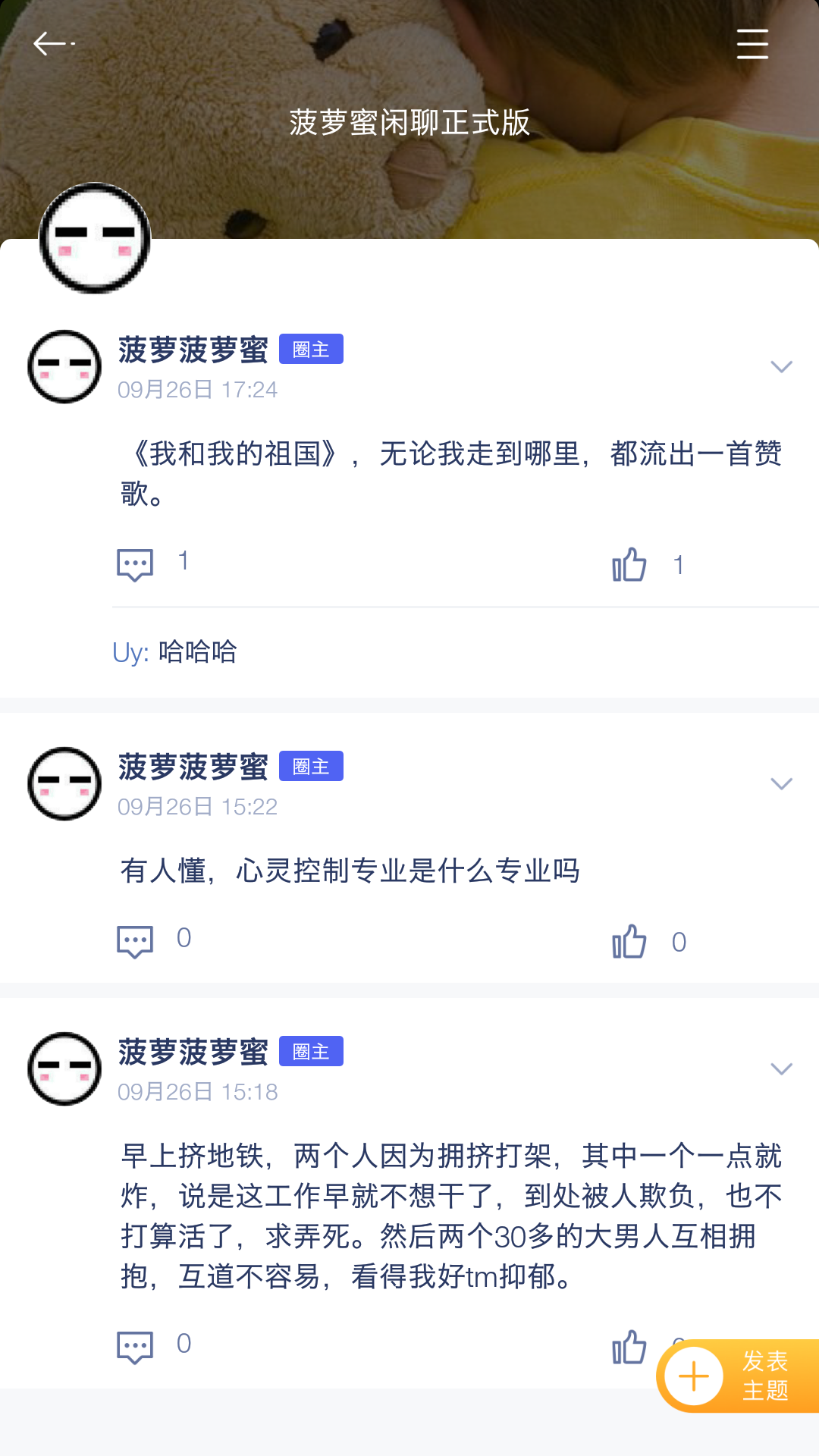Like the 《我和我的祖国》 post

(x=629, y=565)
